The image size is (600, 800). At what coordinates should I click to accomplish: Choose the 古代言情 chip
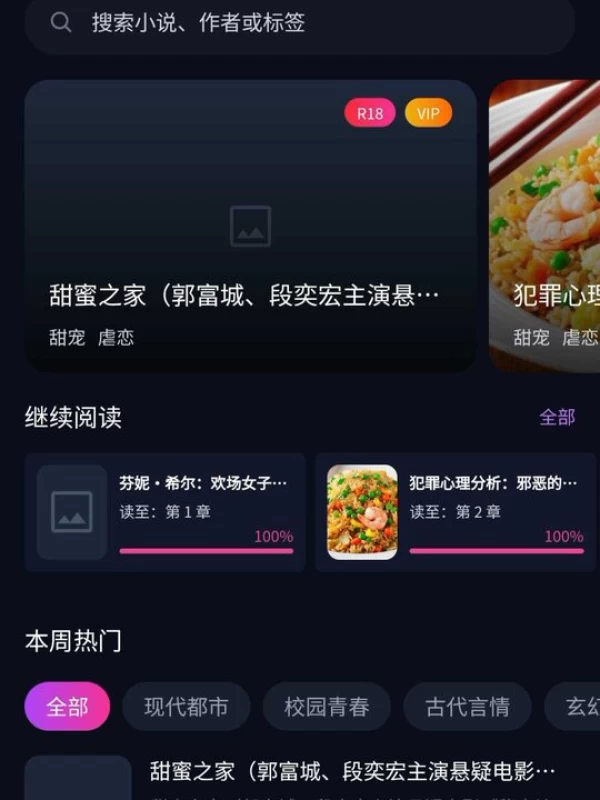coord(467,707)
